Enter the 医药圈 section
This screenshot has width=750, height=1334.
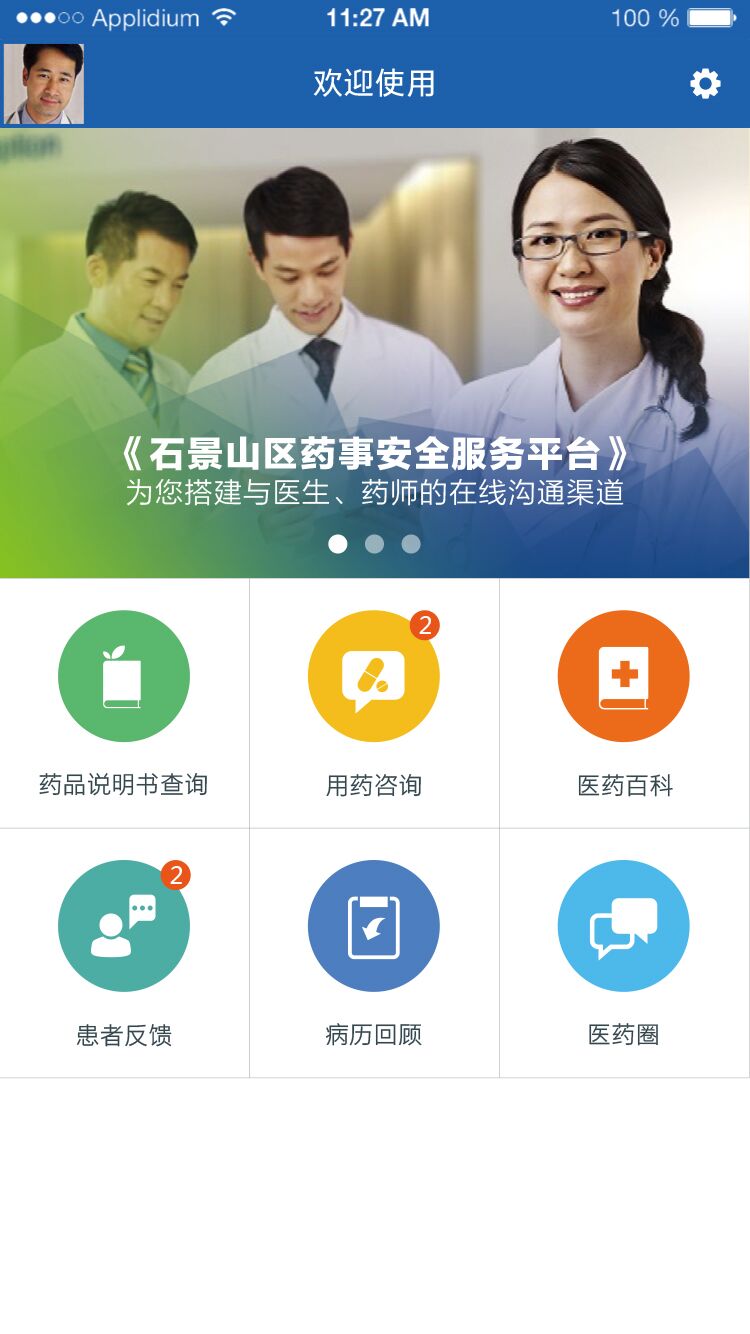tap(624, 953)
